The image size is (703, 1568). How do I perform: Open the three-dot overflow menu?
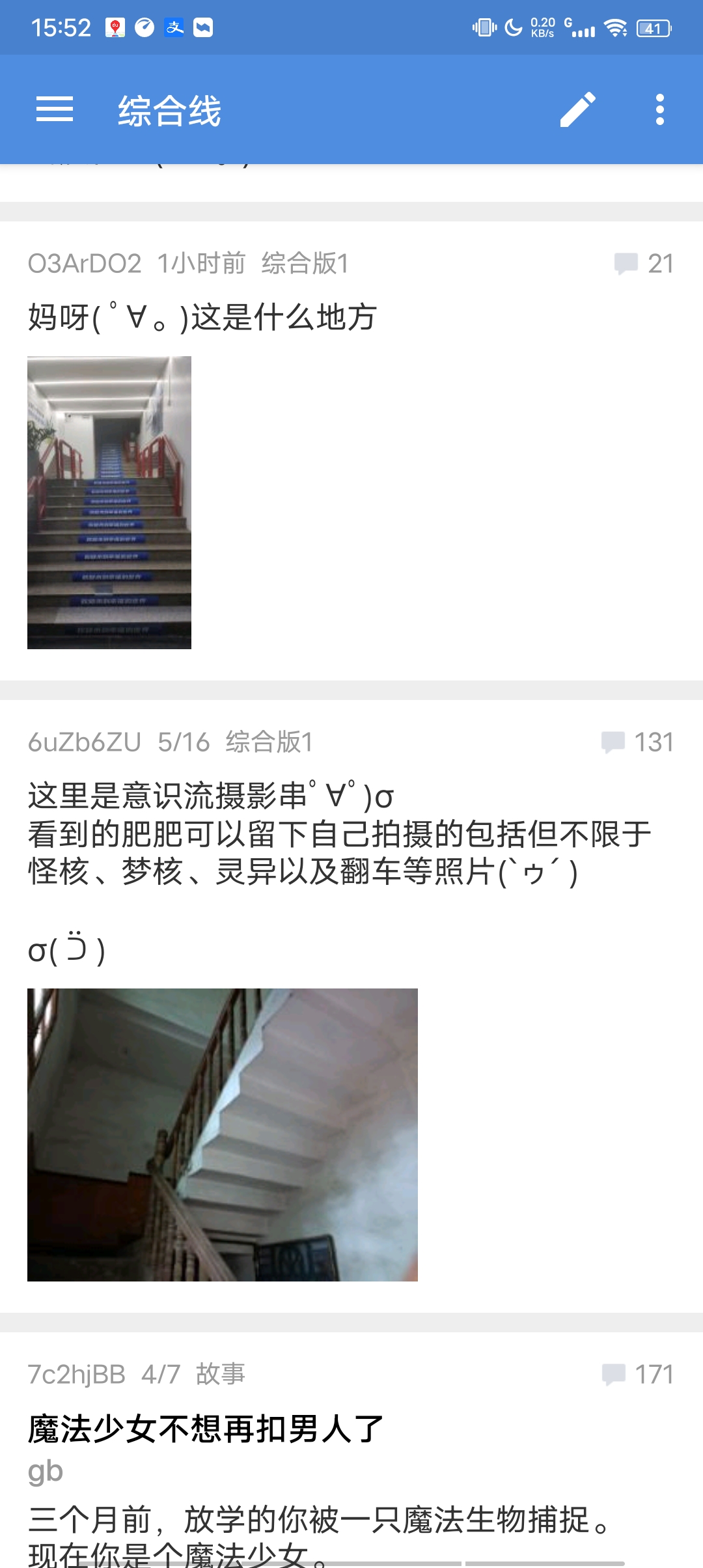pyautogui.click(x=660, y=109)
